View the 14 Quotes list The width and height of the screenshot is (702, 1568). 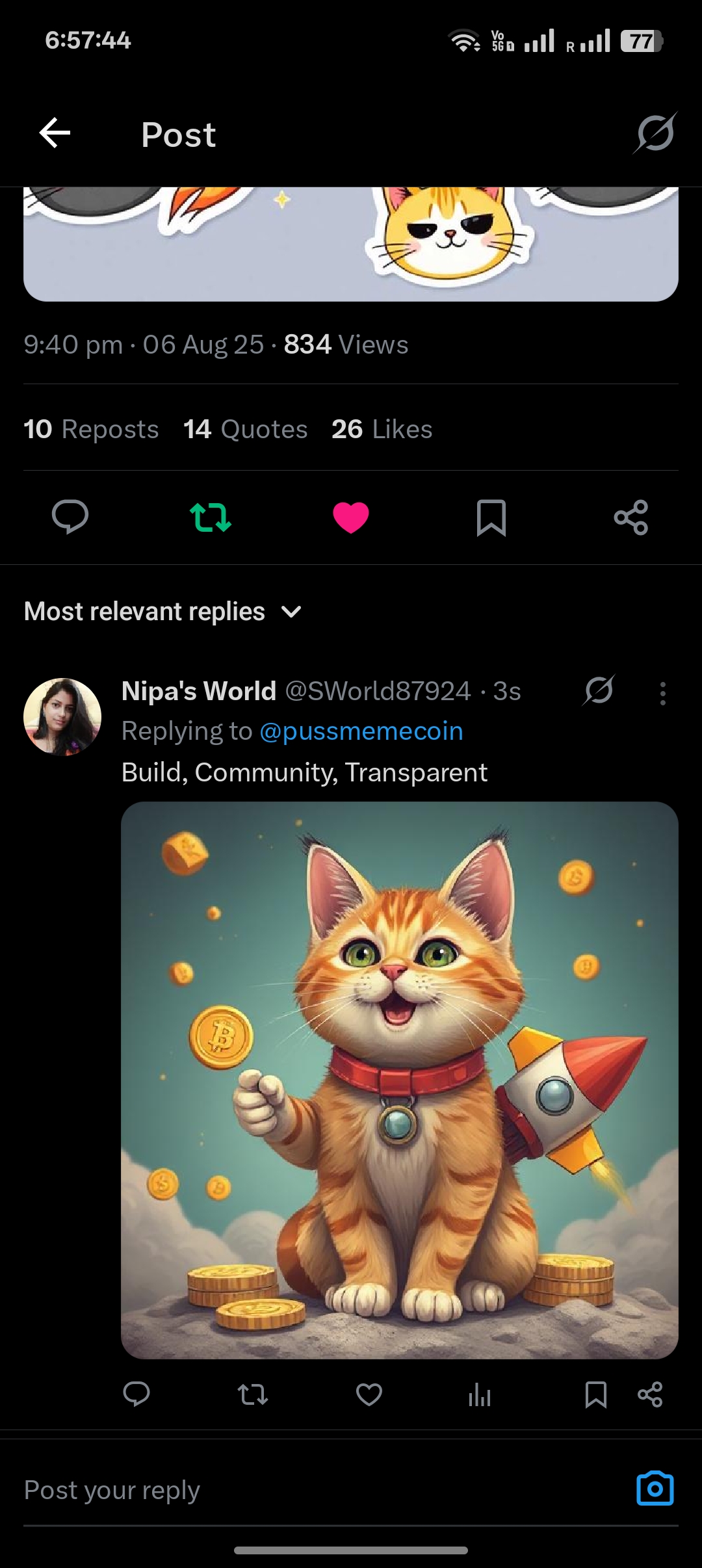245,429
